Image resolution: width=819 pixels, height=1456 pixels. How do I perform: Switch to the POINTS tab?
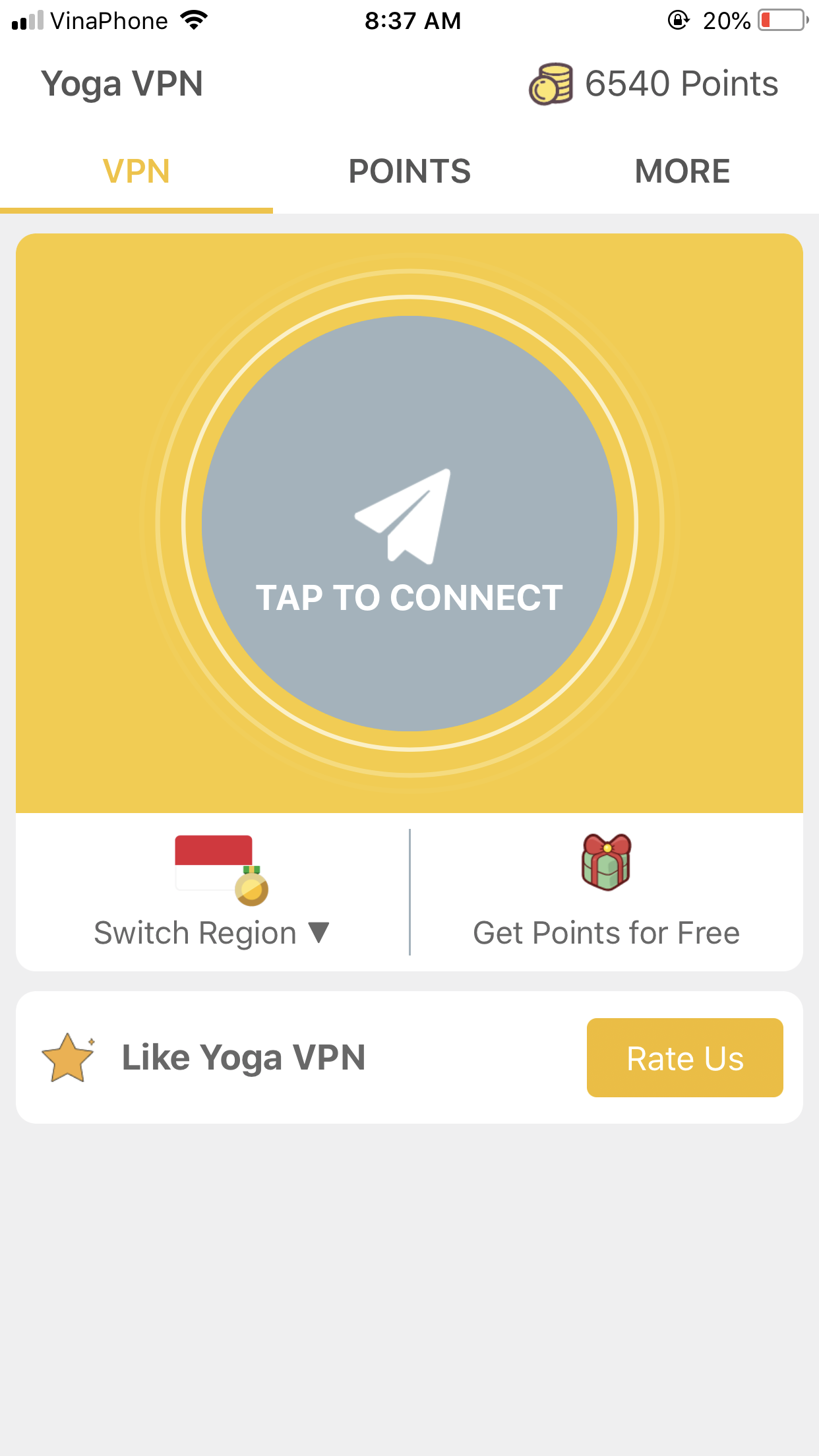coord(409,171)
